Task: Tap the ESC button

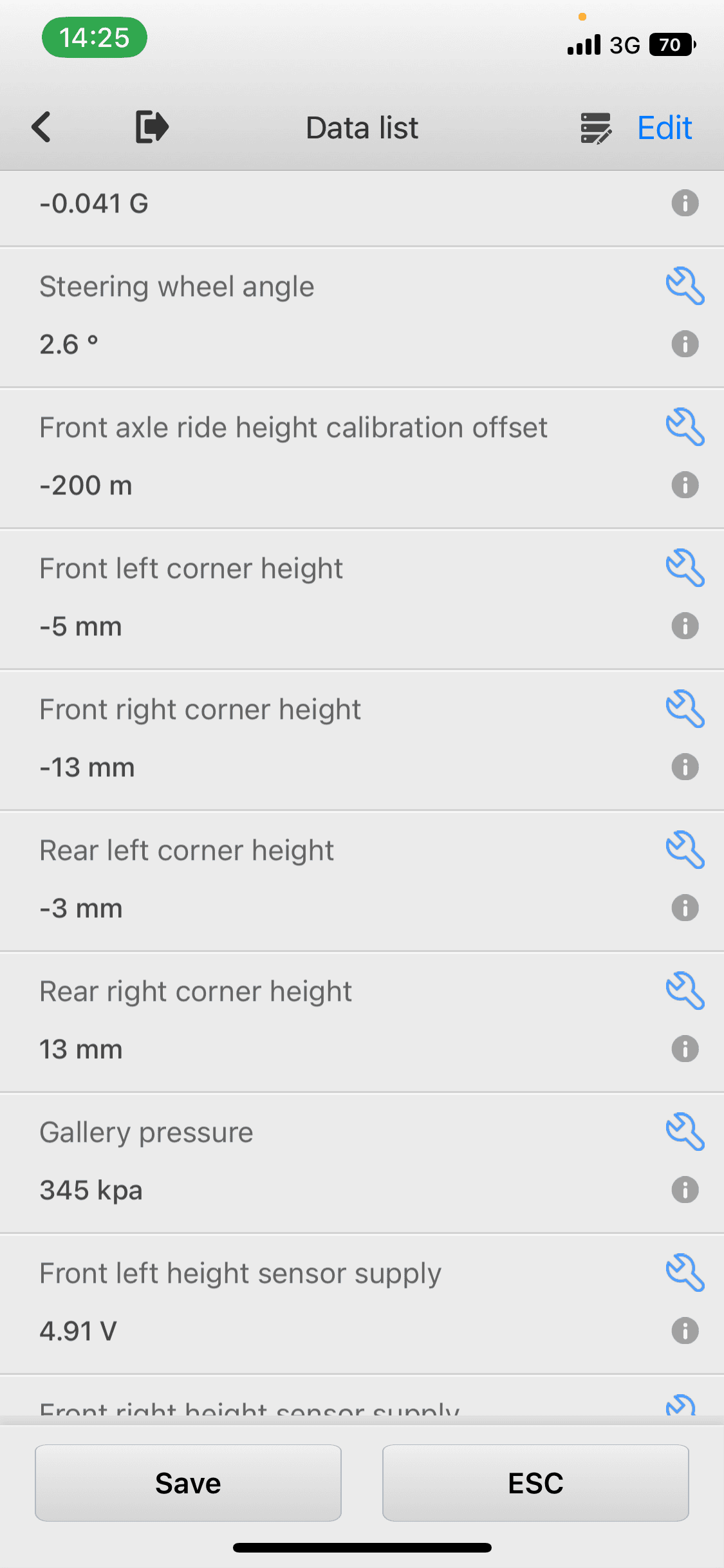Action: coord(535,1482)
